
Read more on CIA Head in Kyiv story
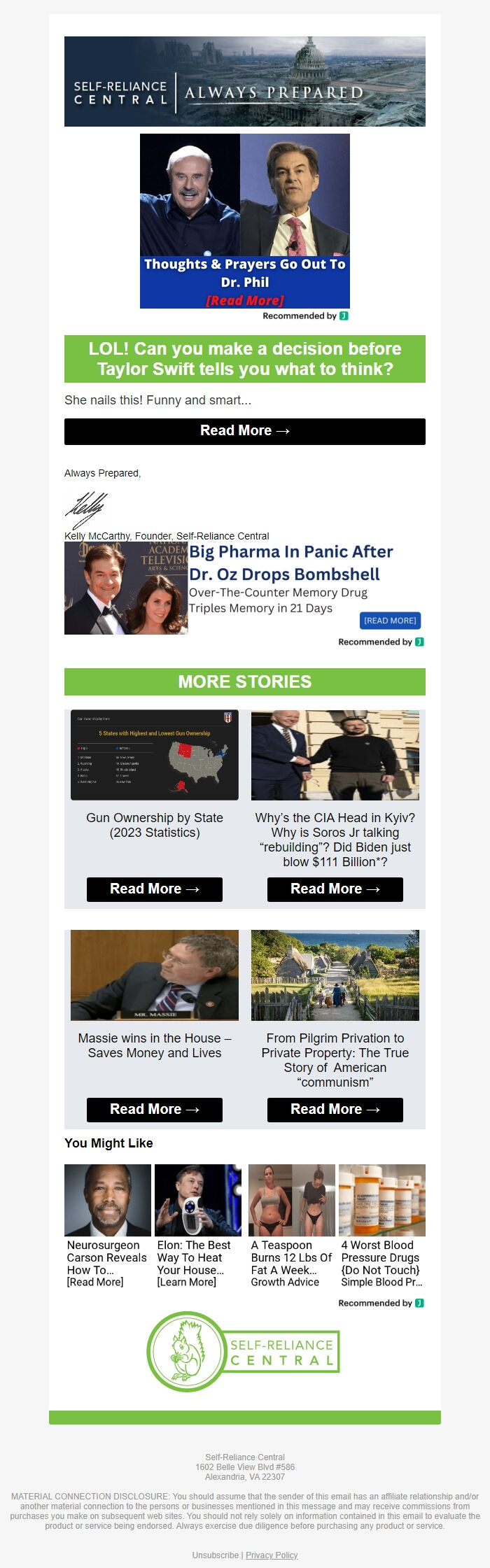pyautogui.click(x=335, y=889)
